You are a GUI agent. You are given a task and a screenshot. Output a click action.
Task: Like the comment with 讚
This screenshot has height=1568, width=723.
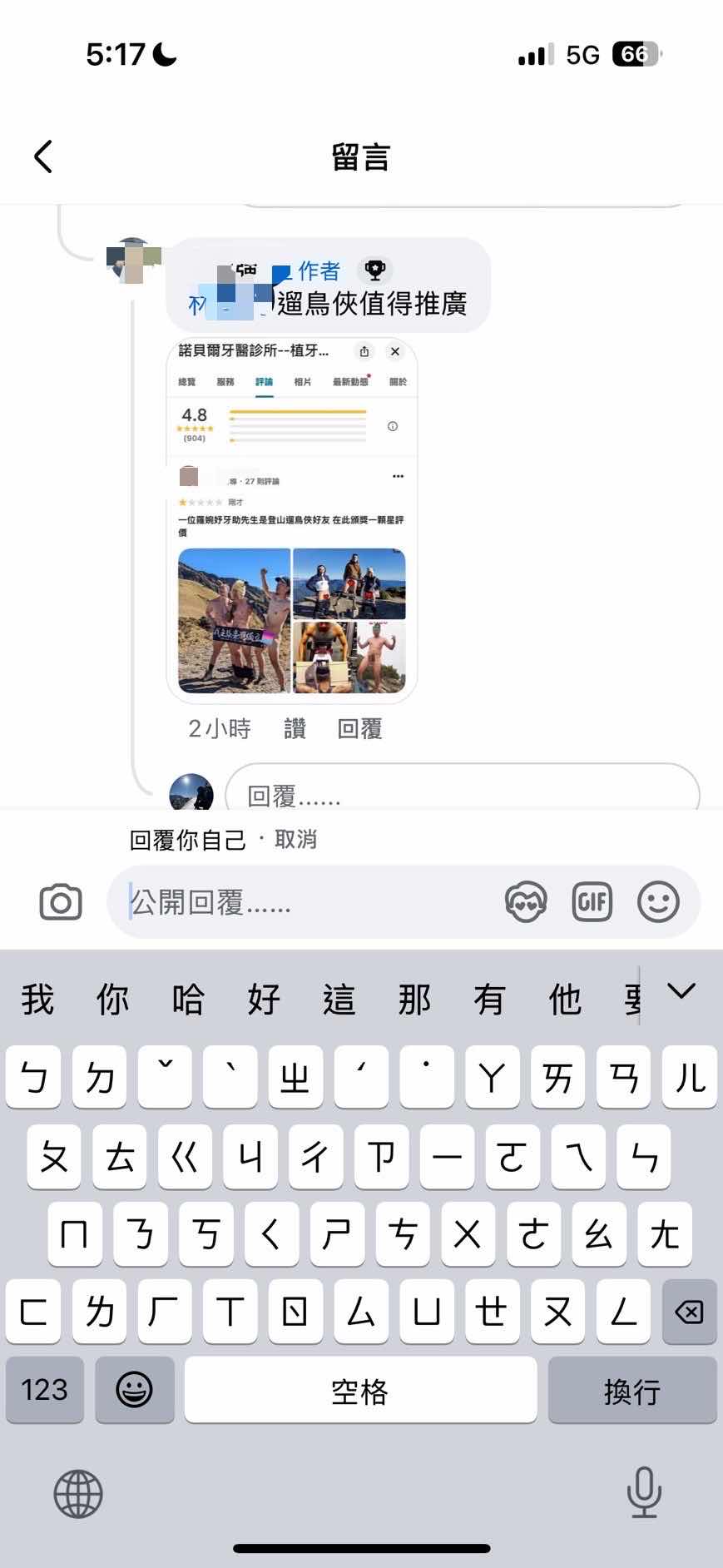point(295,729)
